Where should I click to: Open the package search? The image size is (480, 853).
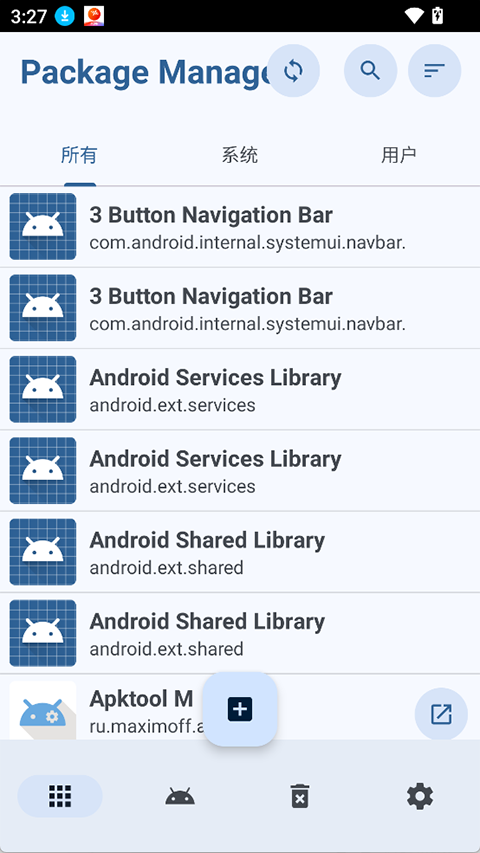[x=371, y=71]
